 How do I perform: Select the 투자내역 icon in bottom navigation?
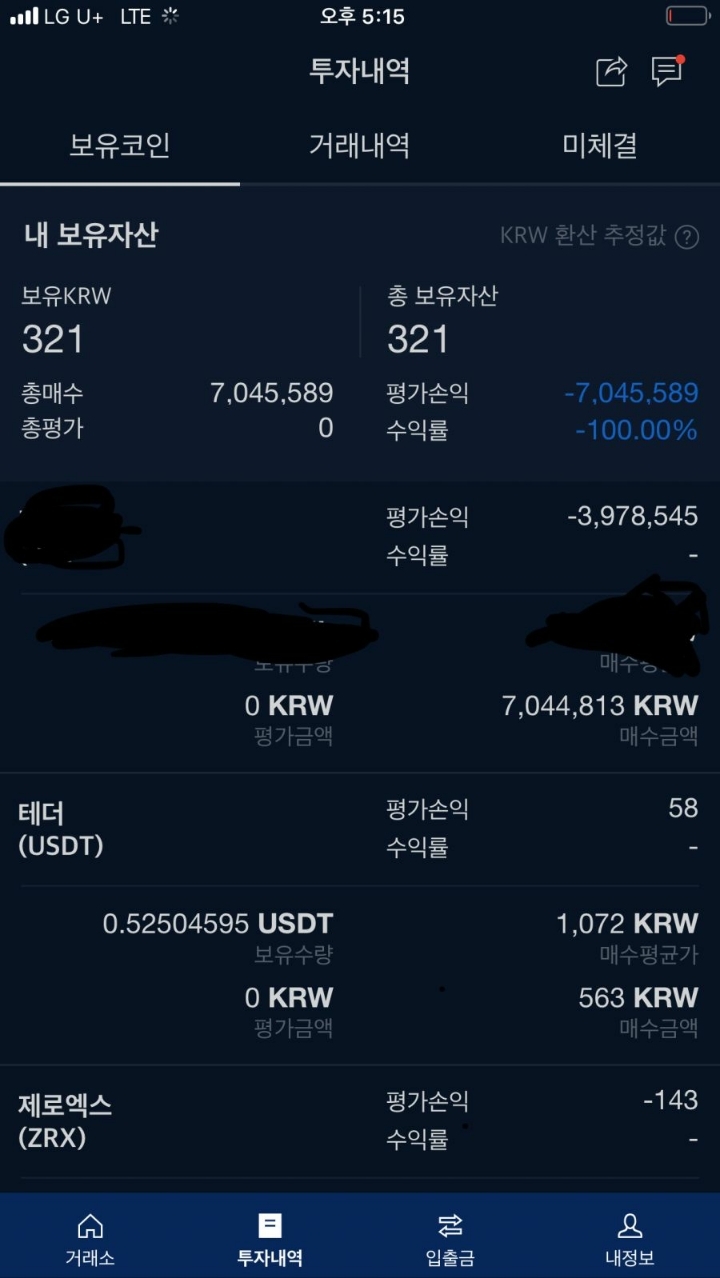[269, 1237]
